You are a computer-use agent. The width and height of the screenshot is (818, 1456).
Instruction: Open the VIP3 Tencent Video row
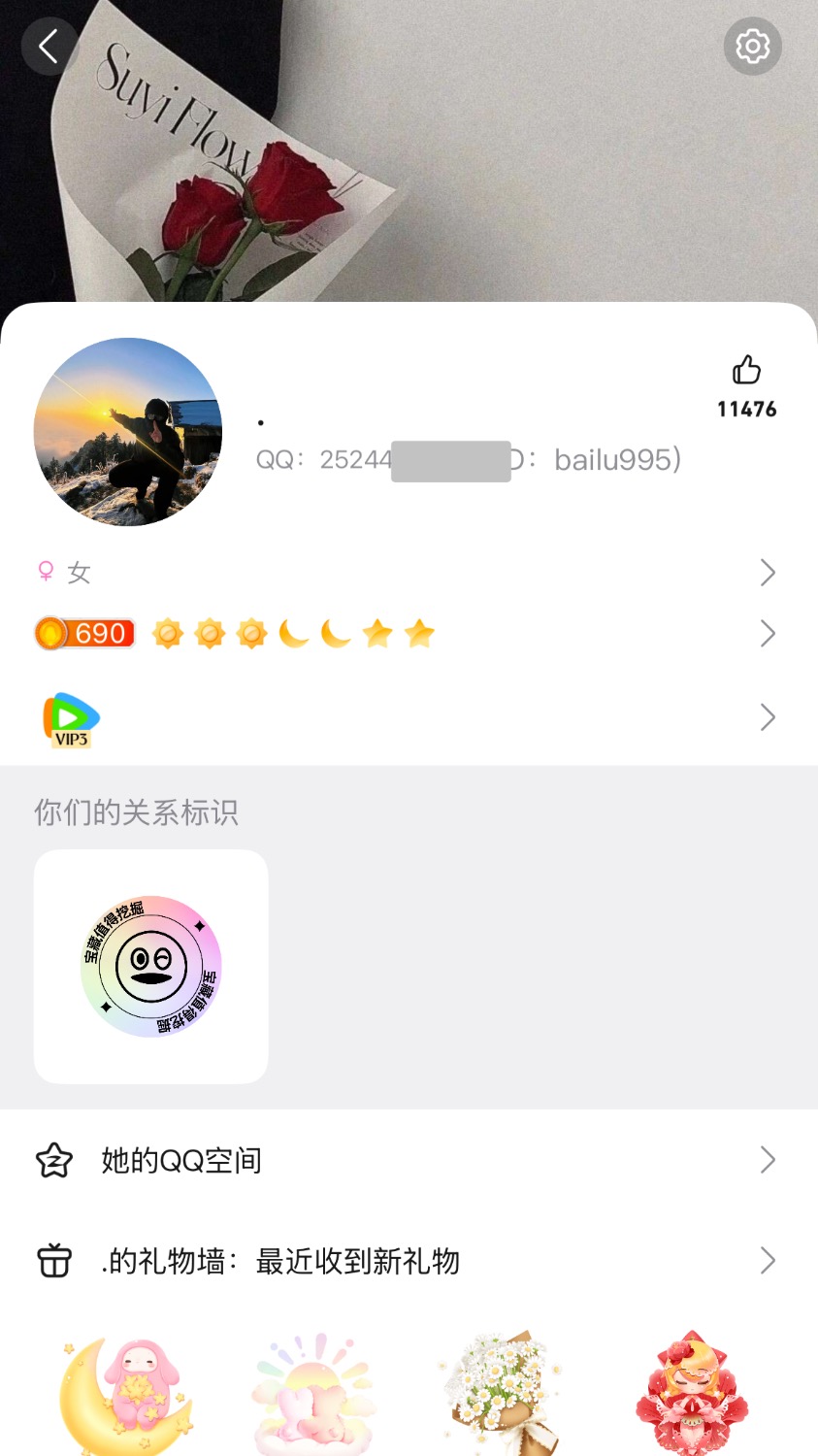tap(408, 718)
